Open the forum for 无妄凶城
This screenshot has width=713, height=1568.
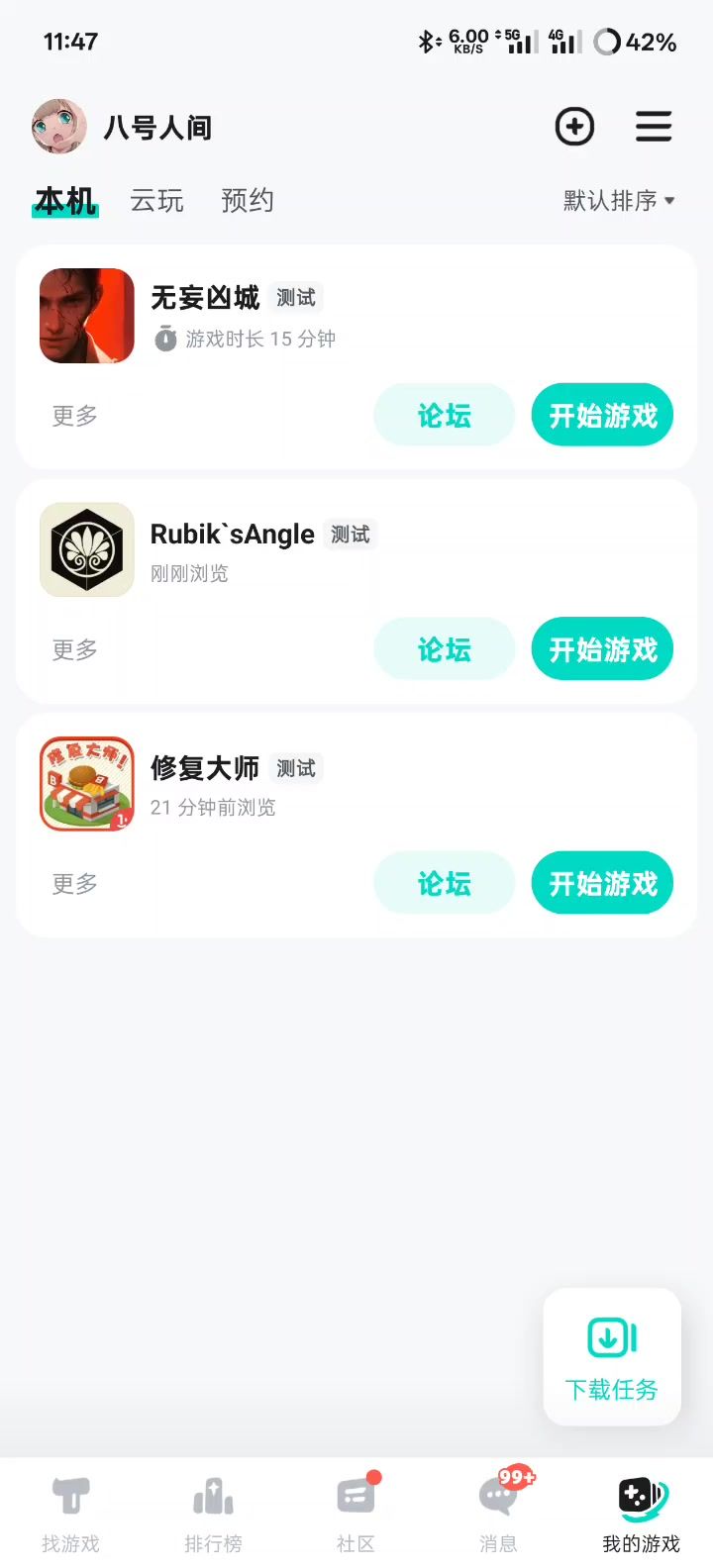click(x=444, y=416)
